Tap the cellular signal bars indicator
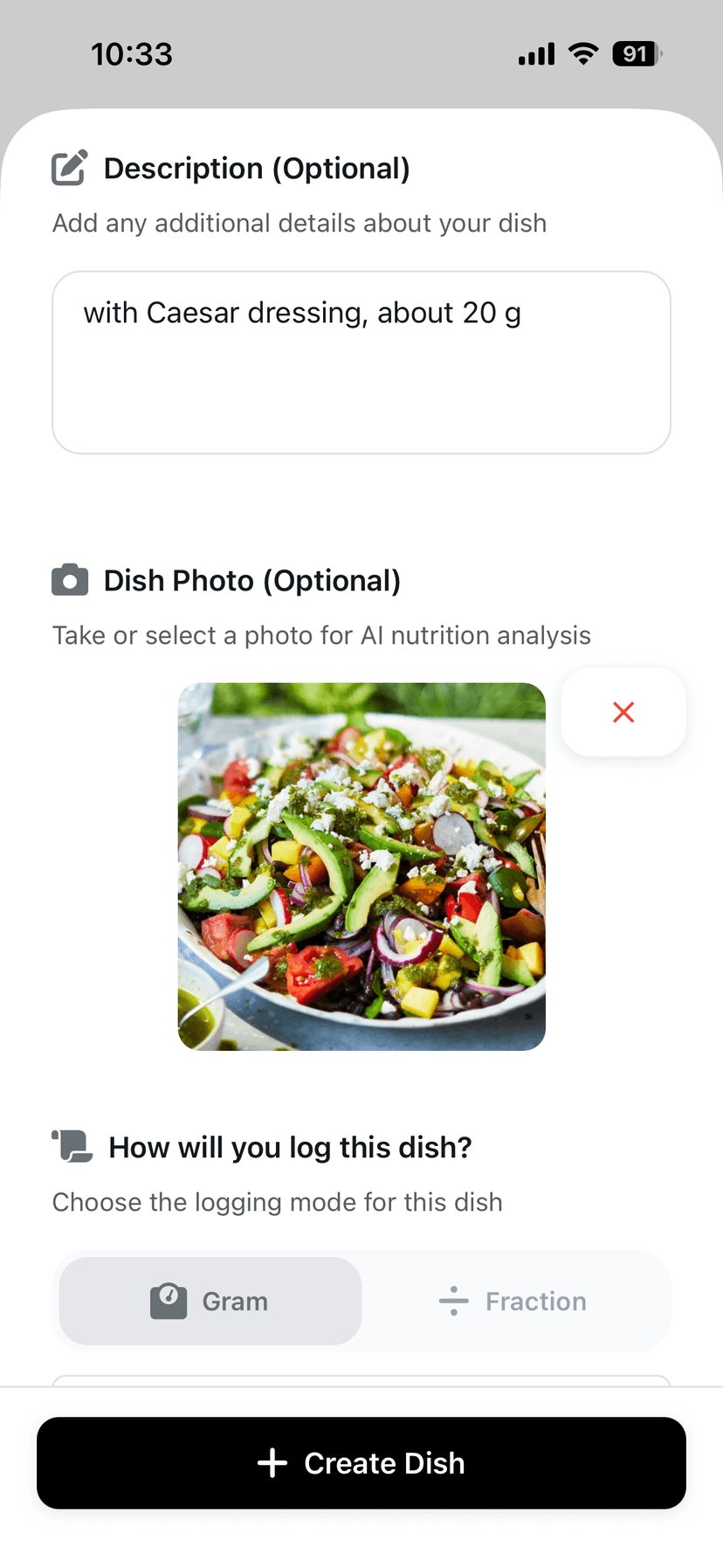723x1568 pixels. click(x=535, y=53)
